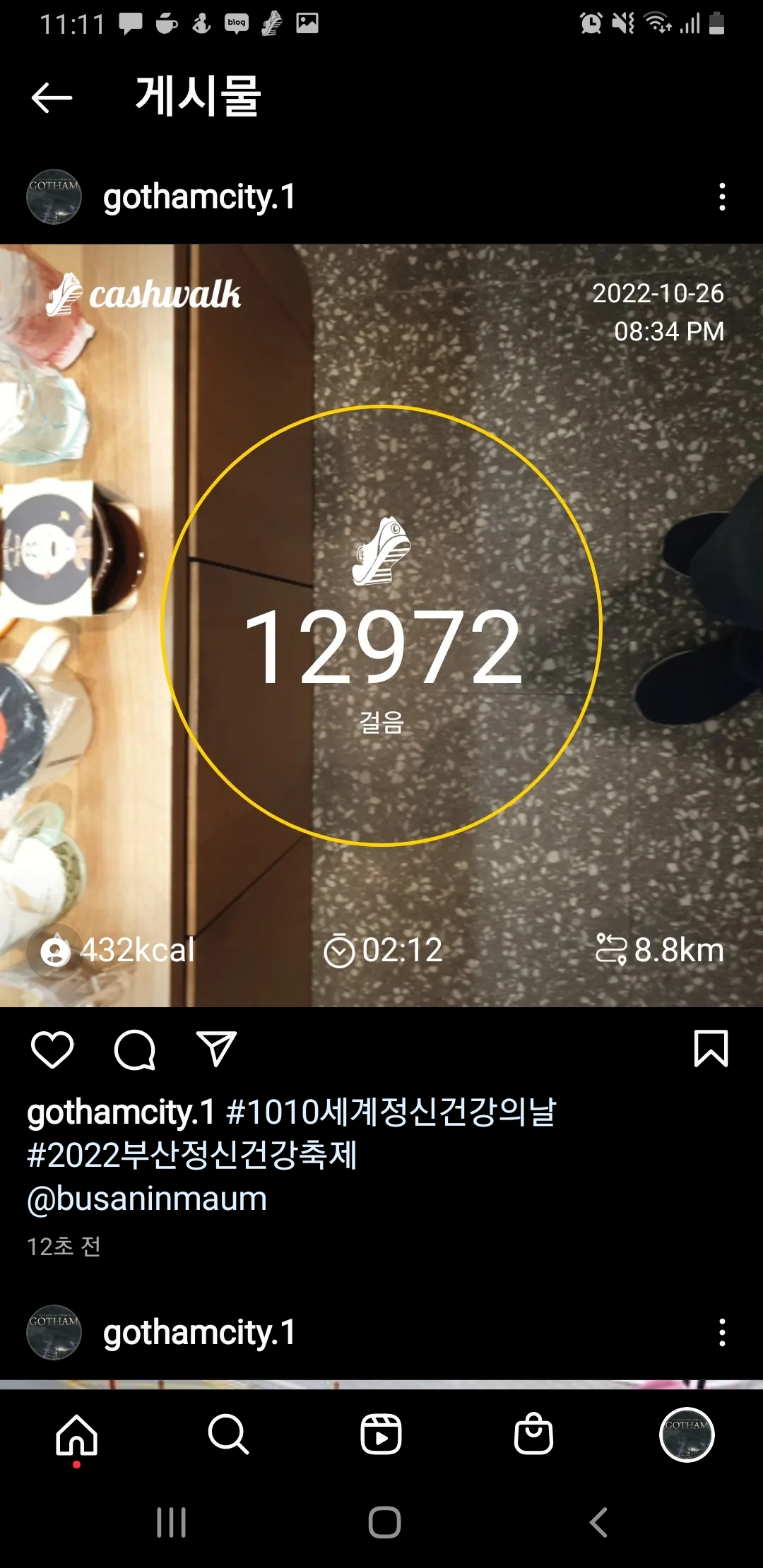Switch to the Shop tab

(533, 1435)
